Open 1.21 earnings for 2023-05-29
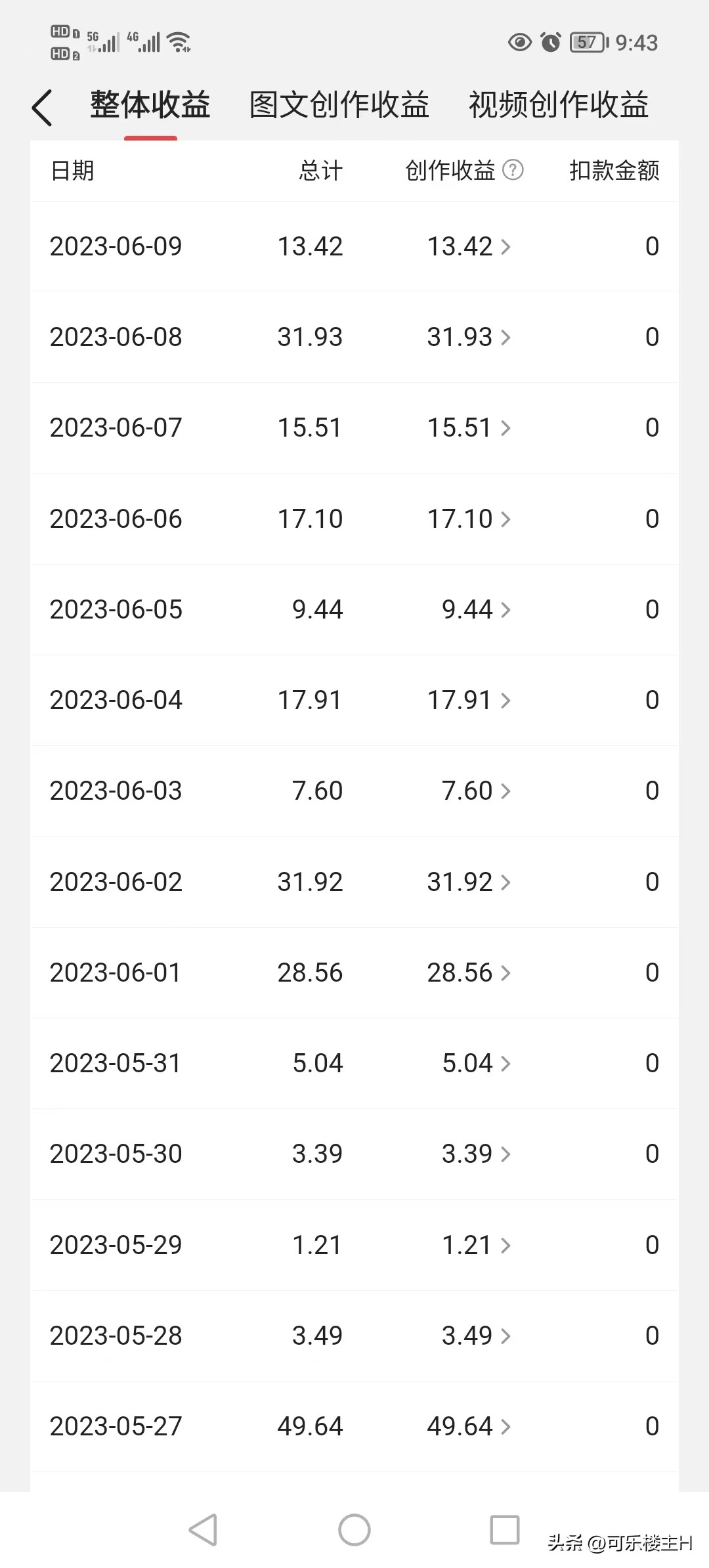 click(x=475, y=1246)
